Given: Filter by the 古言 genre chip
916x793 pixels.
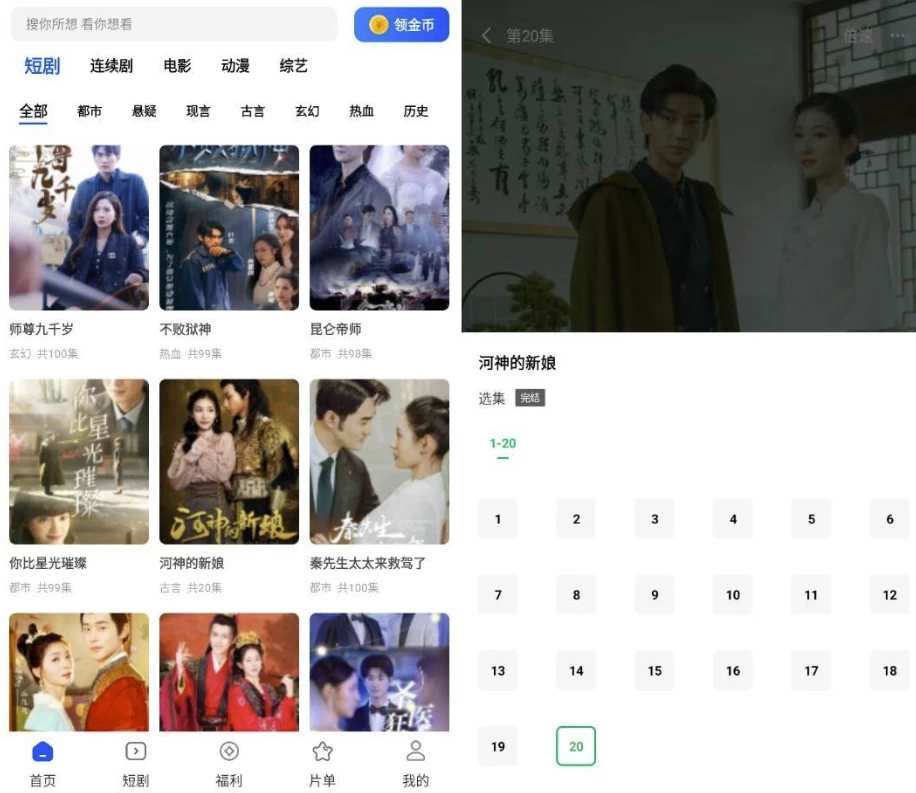Looking at the screenshot, I should tap(253, 111).
